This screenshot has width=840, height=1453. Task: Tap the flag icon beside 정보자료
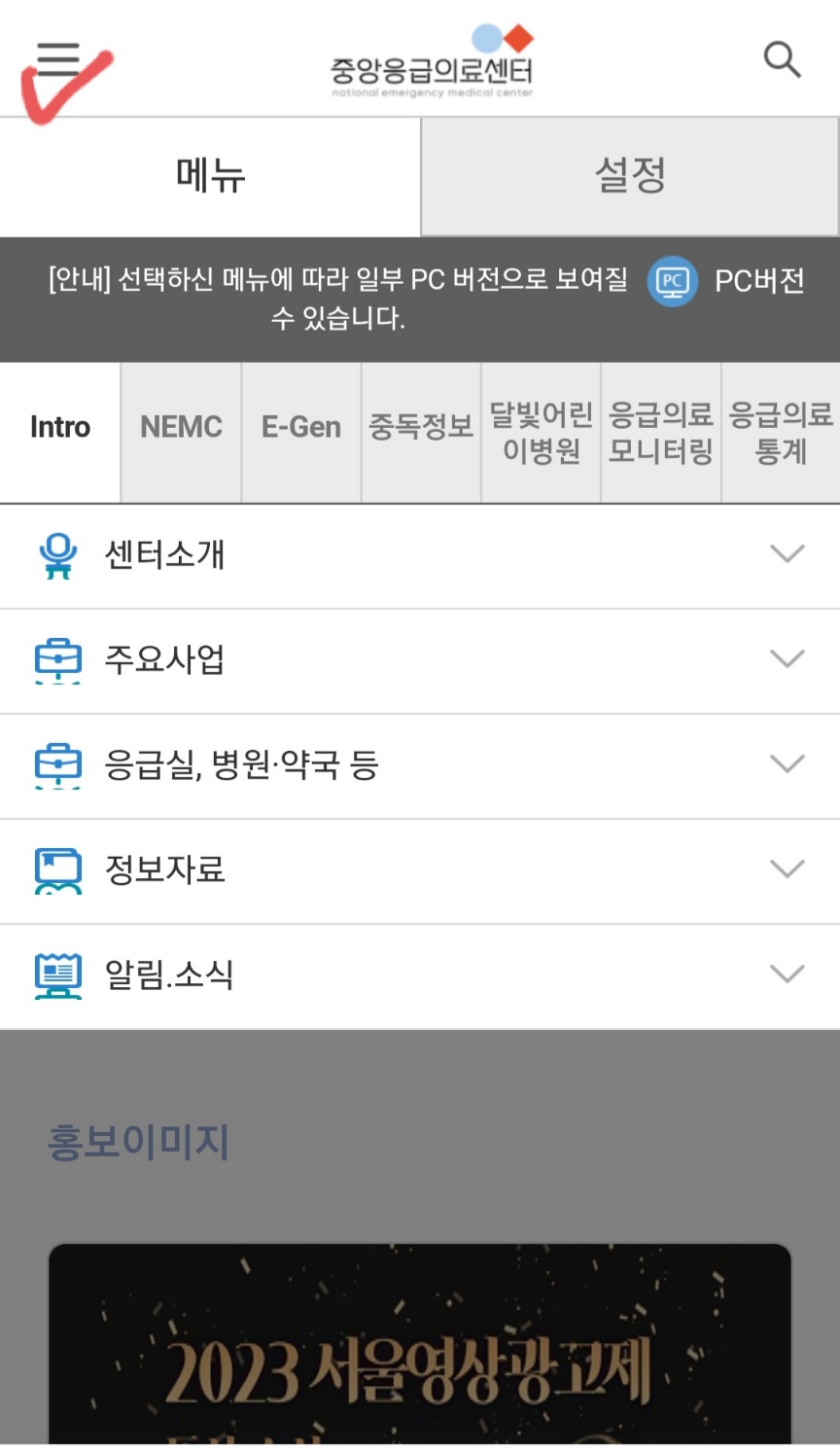(58, 869)
